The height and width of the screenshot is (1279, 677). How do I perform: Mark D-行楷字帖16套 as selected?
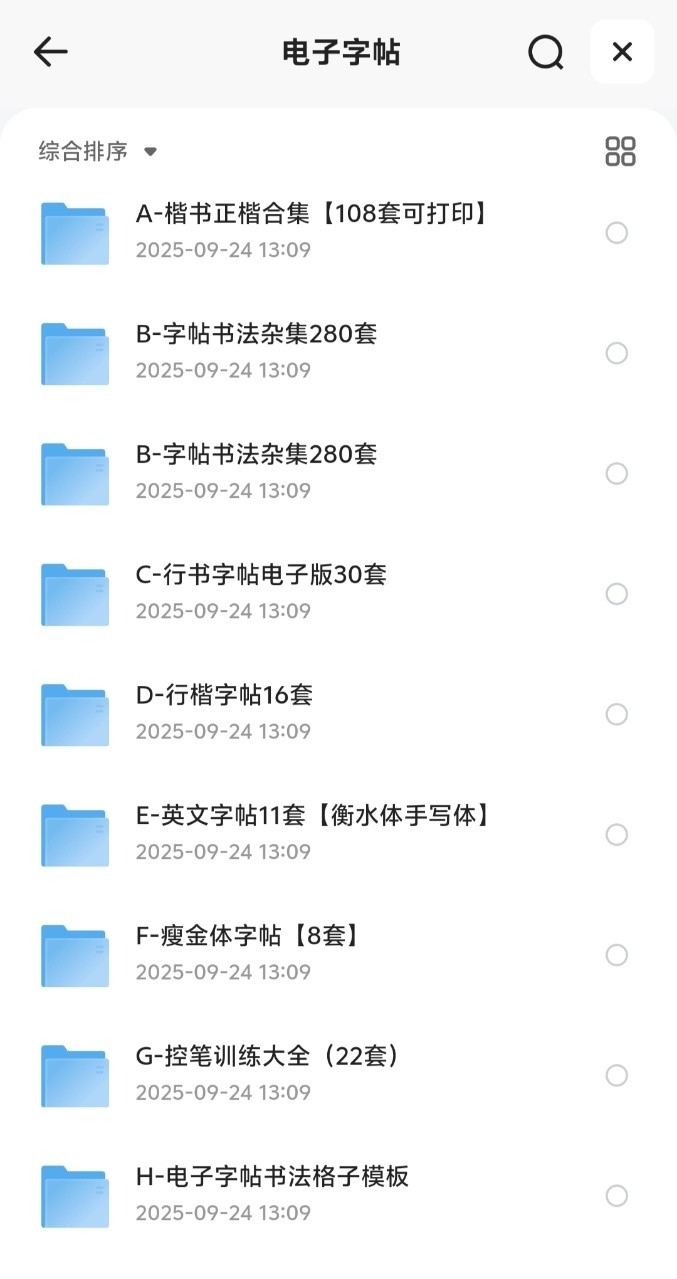click(x=617, y=714)
